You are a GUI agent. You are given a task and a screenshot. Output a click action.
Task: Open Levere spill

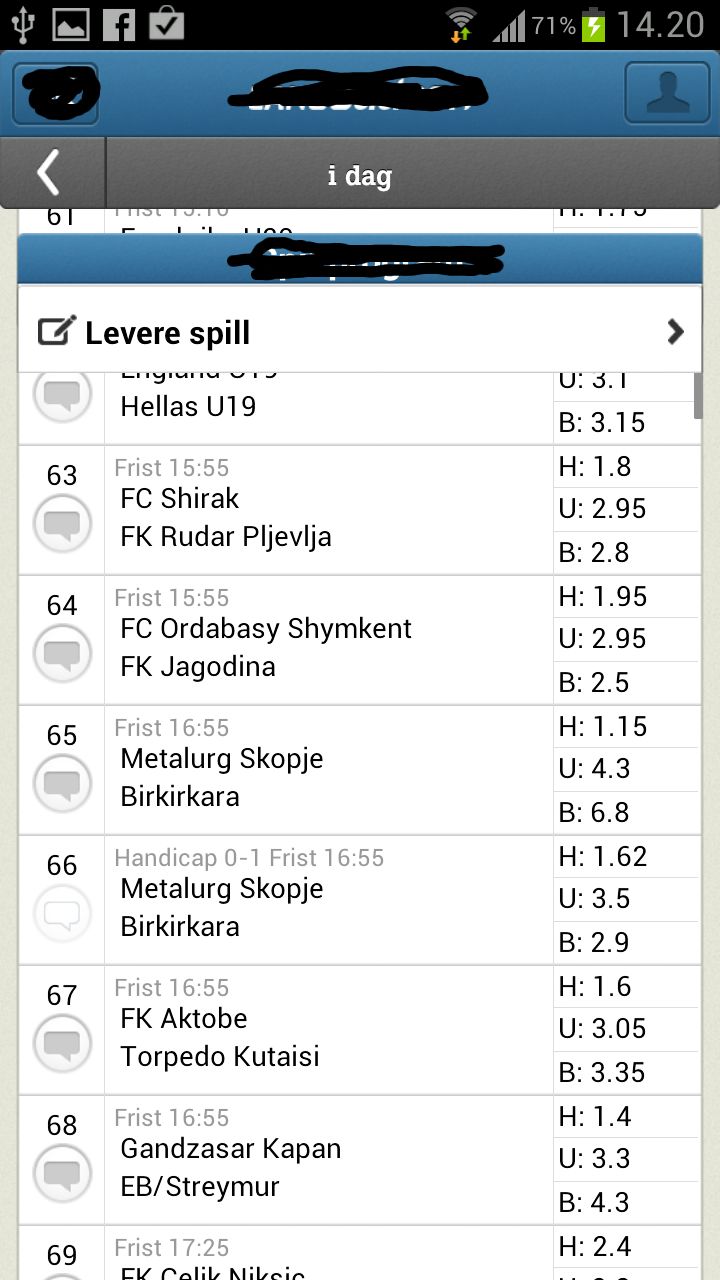[360, 332]
